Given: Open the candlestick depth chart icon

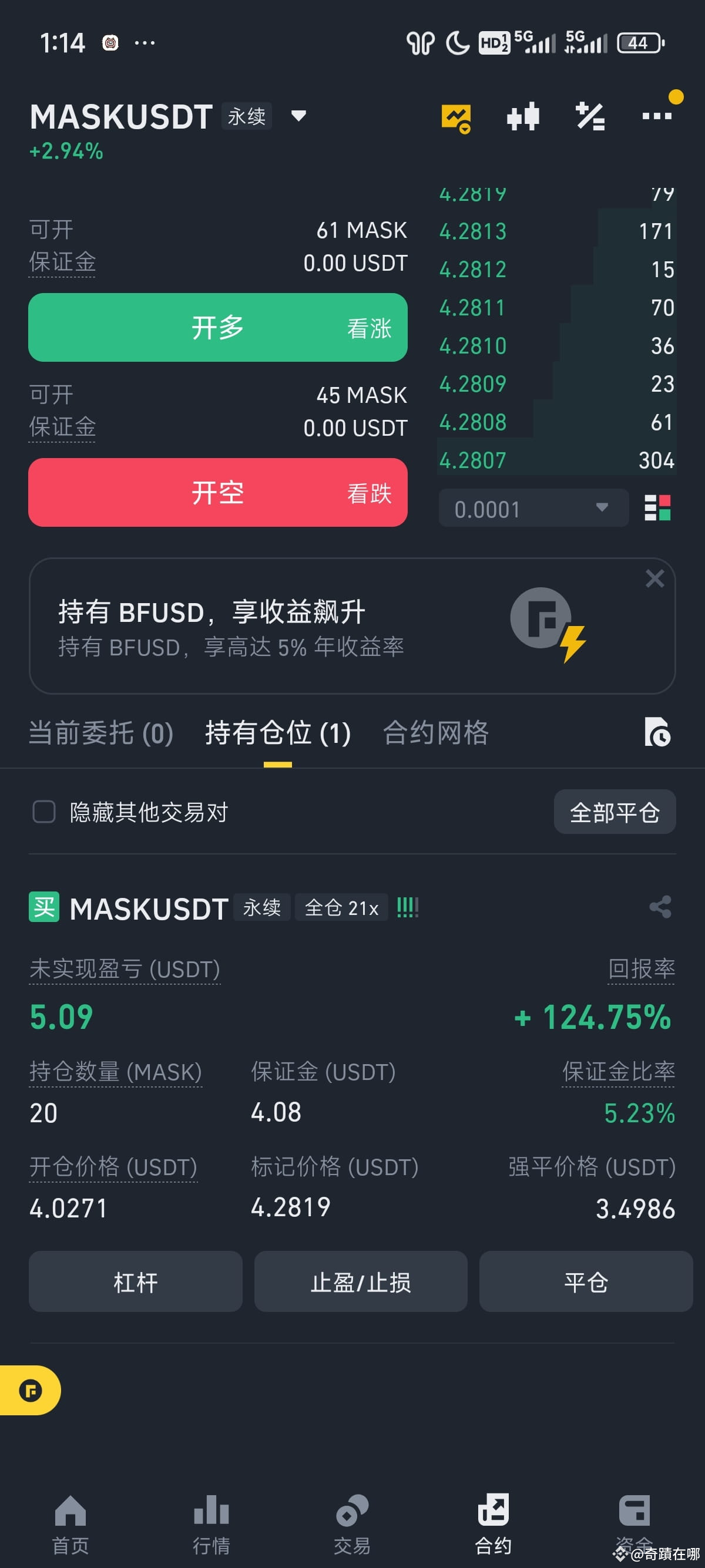Looking at the screenshot, I should [524, 117].
